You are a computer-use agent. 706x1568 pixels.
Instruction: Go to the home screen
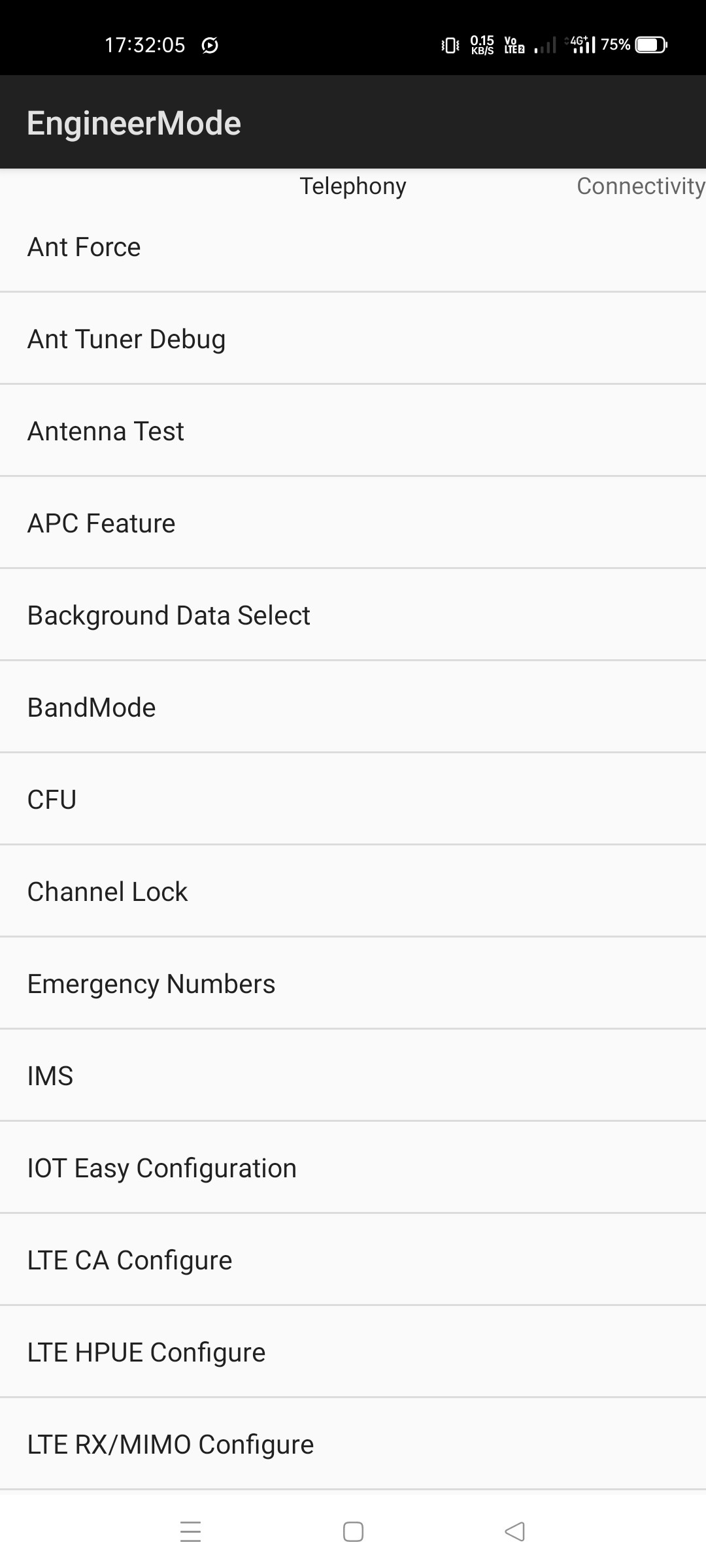click(x=353, y=1531)
